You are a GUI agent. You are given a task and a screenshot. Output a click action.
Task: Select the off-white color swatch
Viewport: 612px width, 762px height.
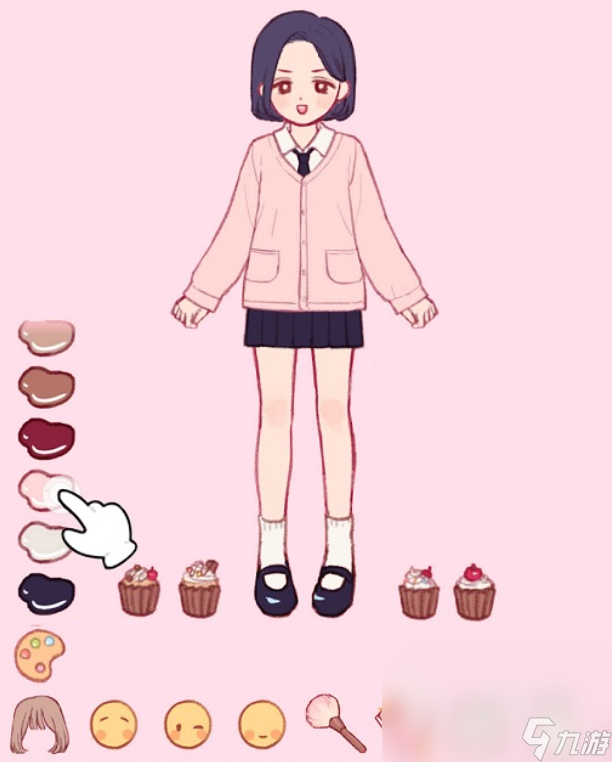[x=40, y=540]
